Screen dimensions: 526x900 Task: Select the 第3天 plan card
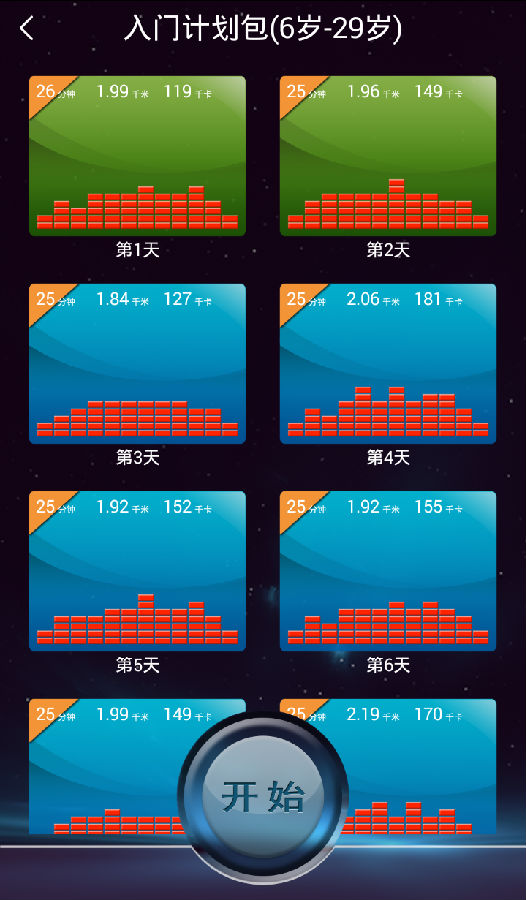(137, 363)
